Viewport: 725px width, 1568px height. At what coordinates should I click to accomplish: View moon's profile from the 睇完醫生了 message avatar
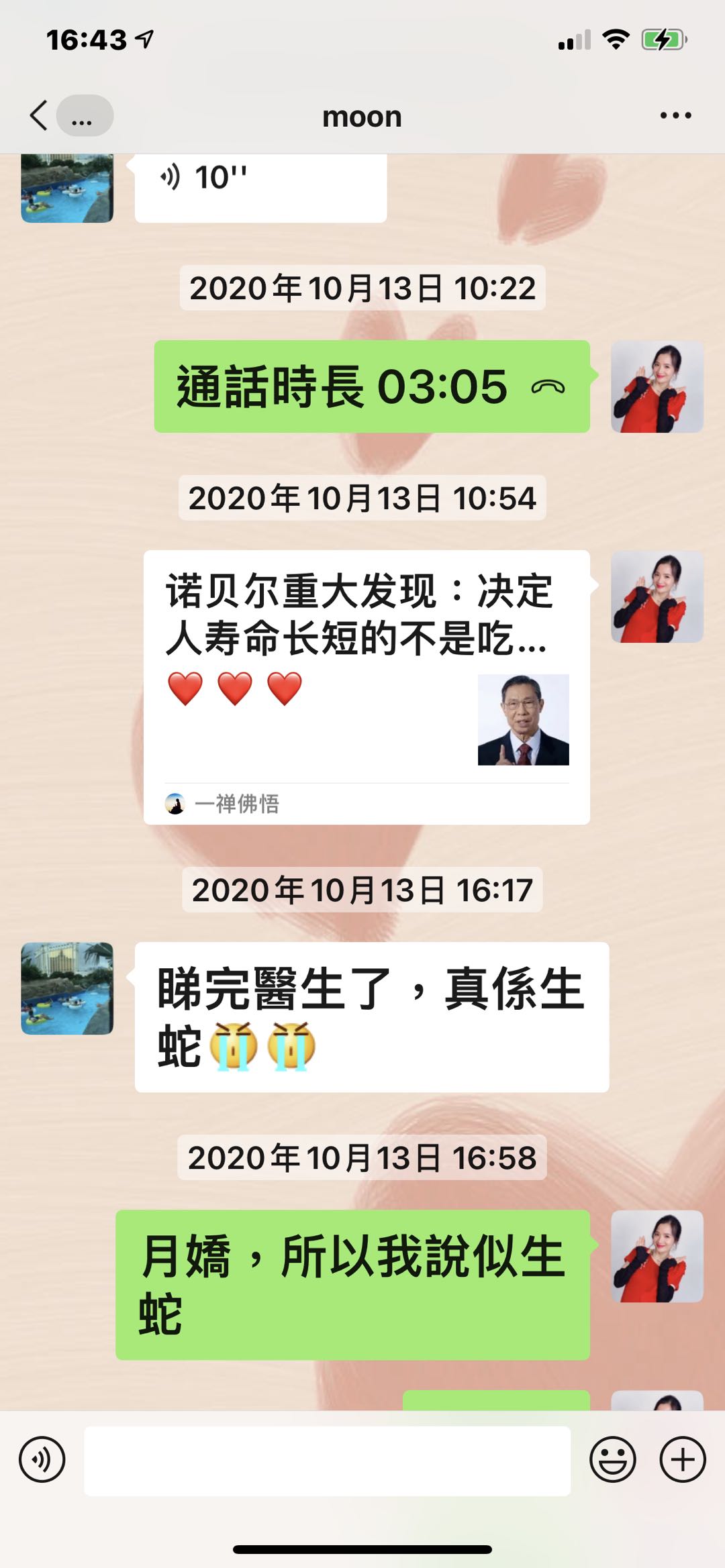[x=67, y=988]
